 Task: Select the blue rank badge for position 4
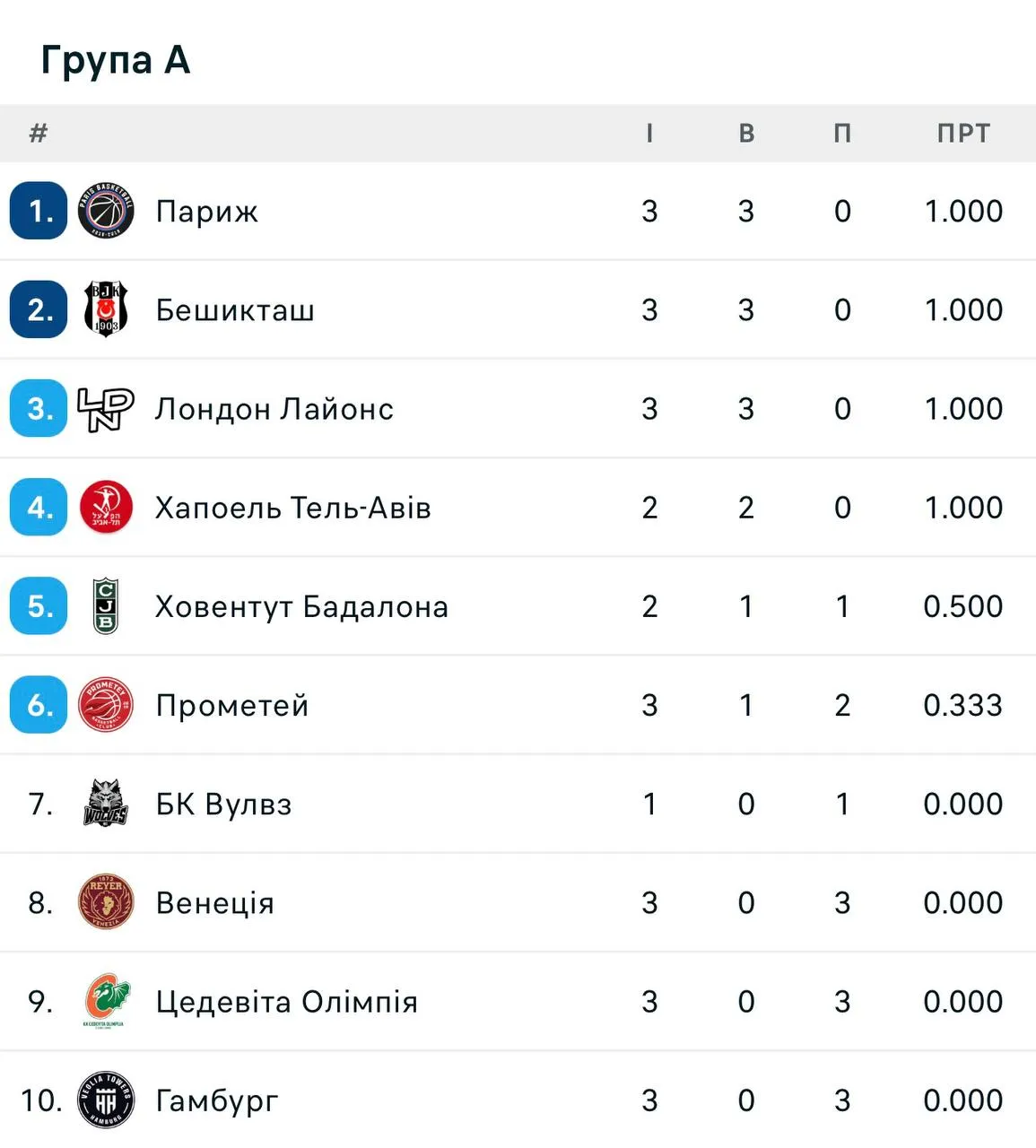[37, 508]
